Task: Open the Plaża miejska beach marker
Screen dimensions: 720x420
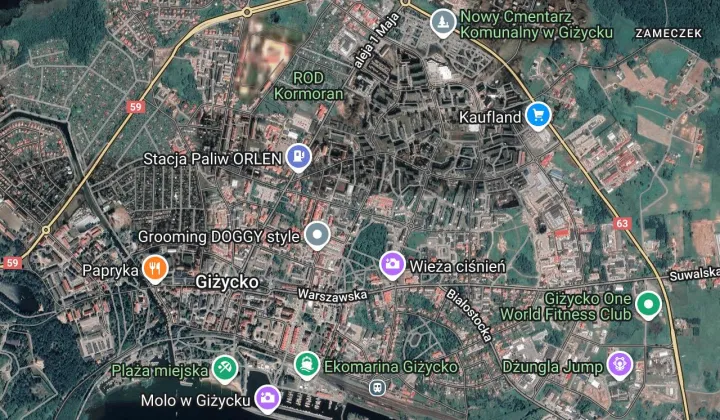Action: click(x=227, y=369)
